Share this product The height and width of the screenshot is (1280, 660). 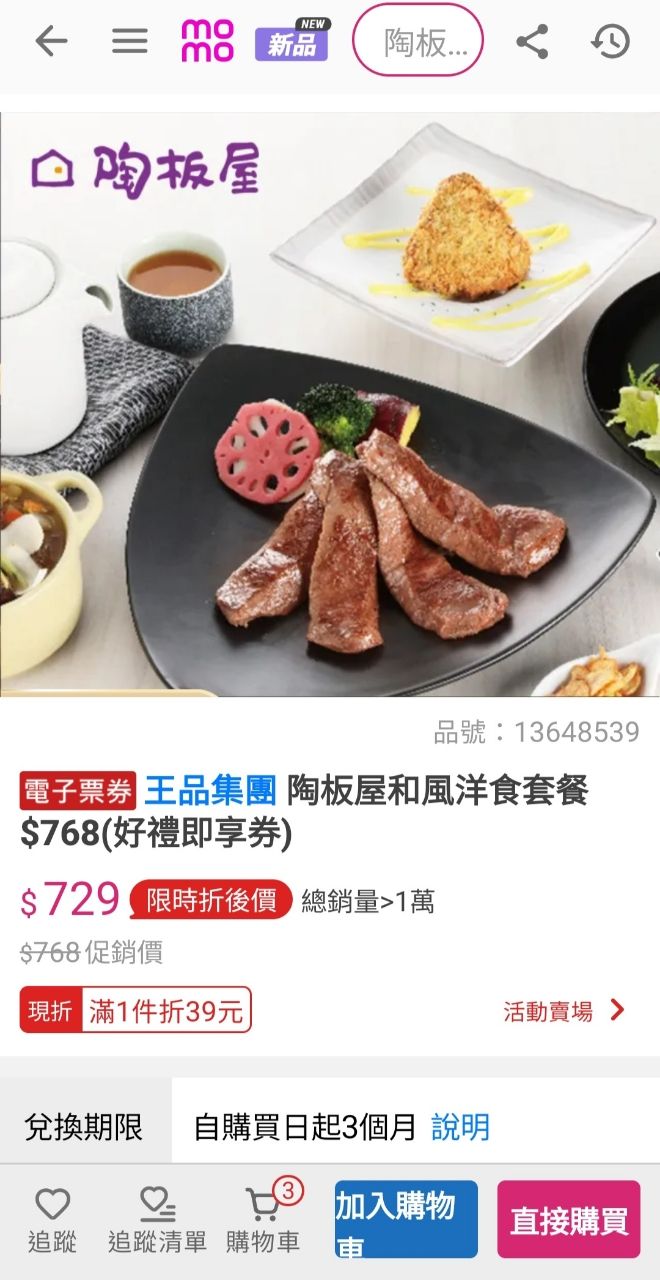[x=532, y=41]
